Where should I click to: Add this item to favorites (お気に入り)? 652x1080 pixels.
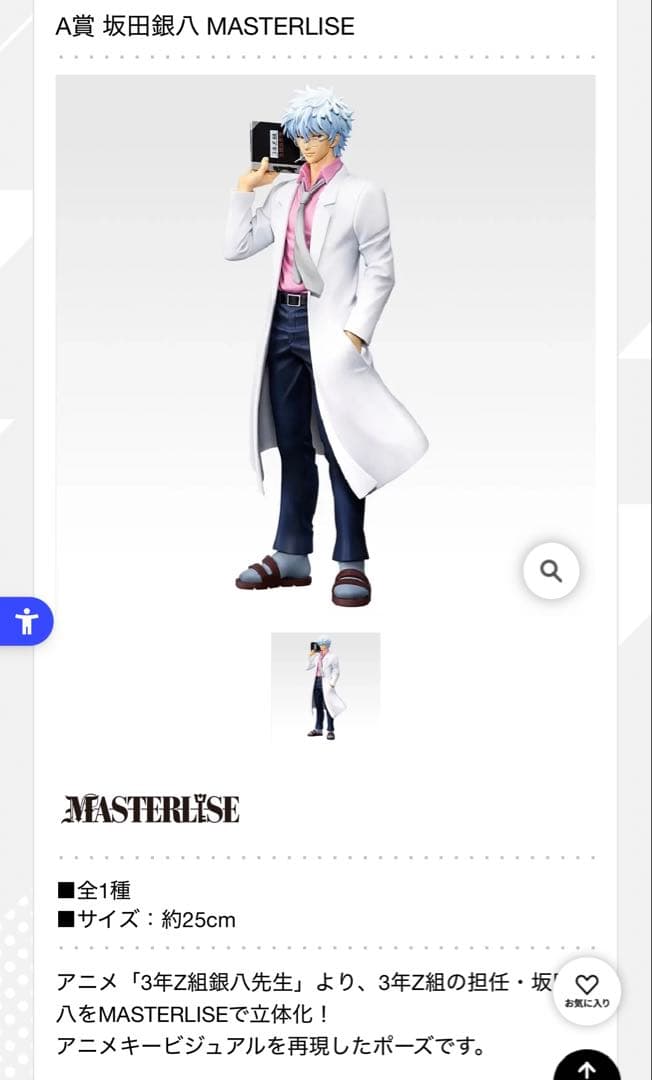[x=587, y=989]
